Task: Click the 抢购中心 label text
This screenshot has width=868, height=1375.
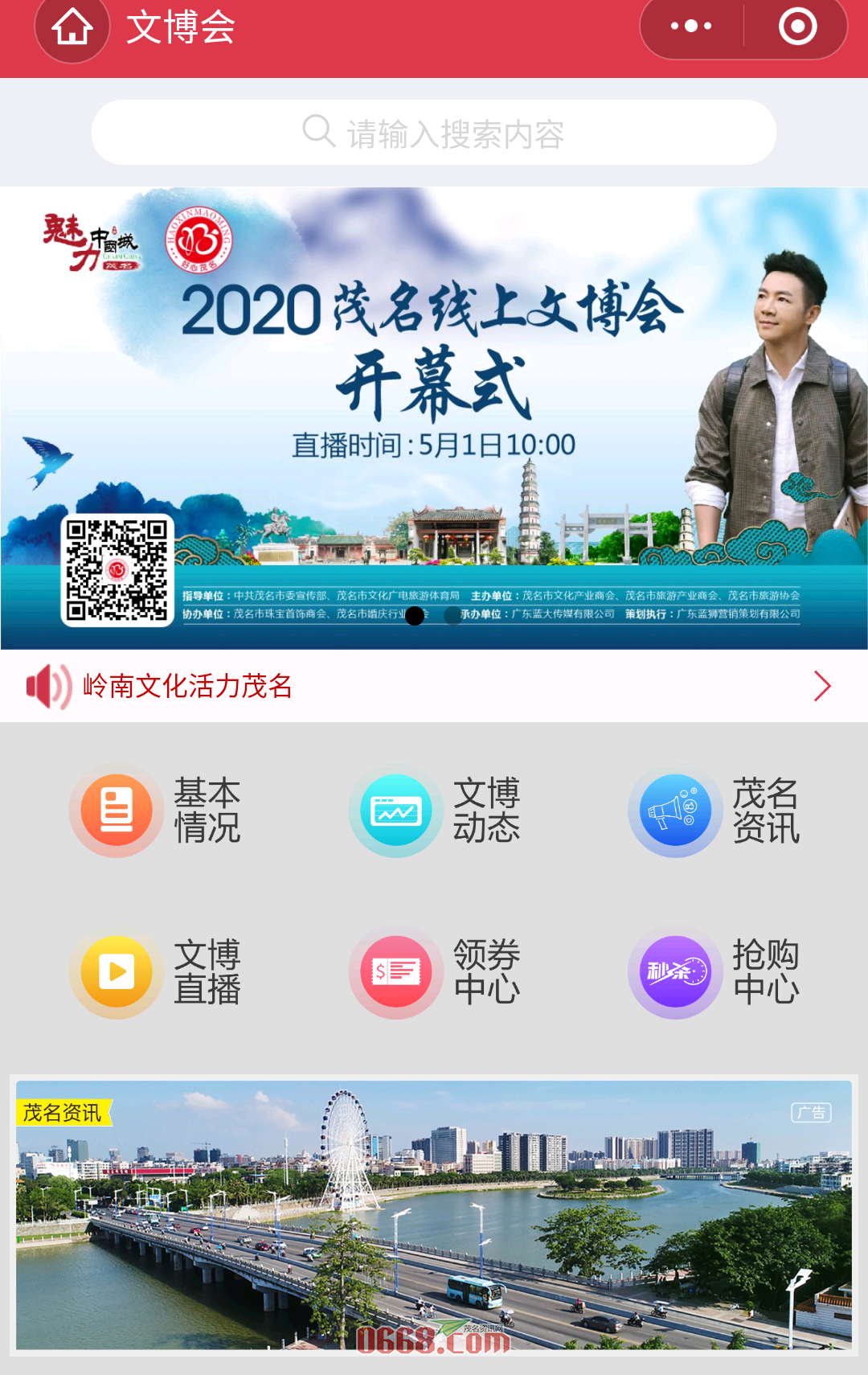Action: [765, 972]
